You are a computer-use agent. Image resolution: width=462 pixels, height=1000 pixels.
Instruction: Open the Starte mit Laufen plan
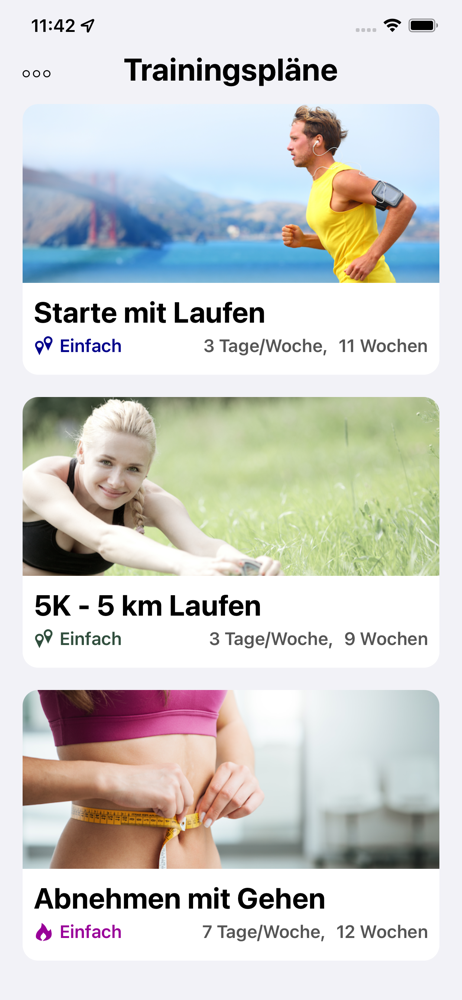231,239
